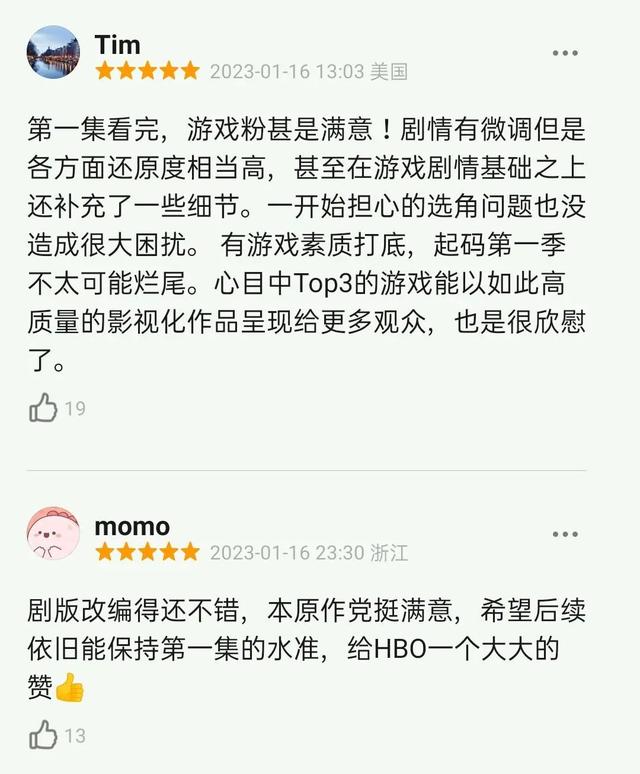Open Tim's profile avatar

point(53,53)
